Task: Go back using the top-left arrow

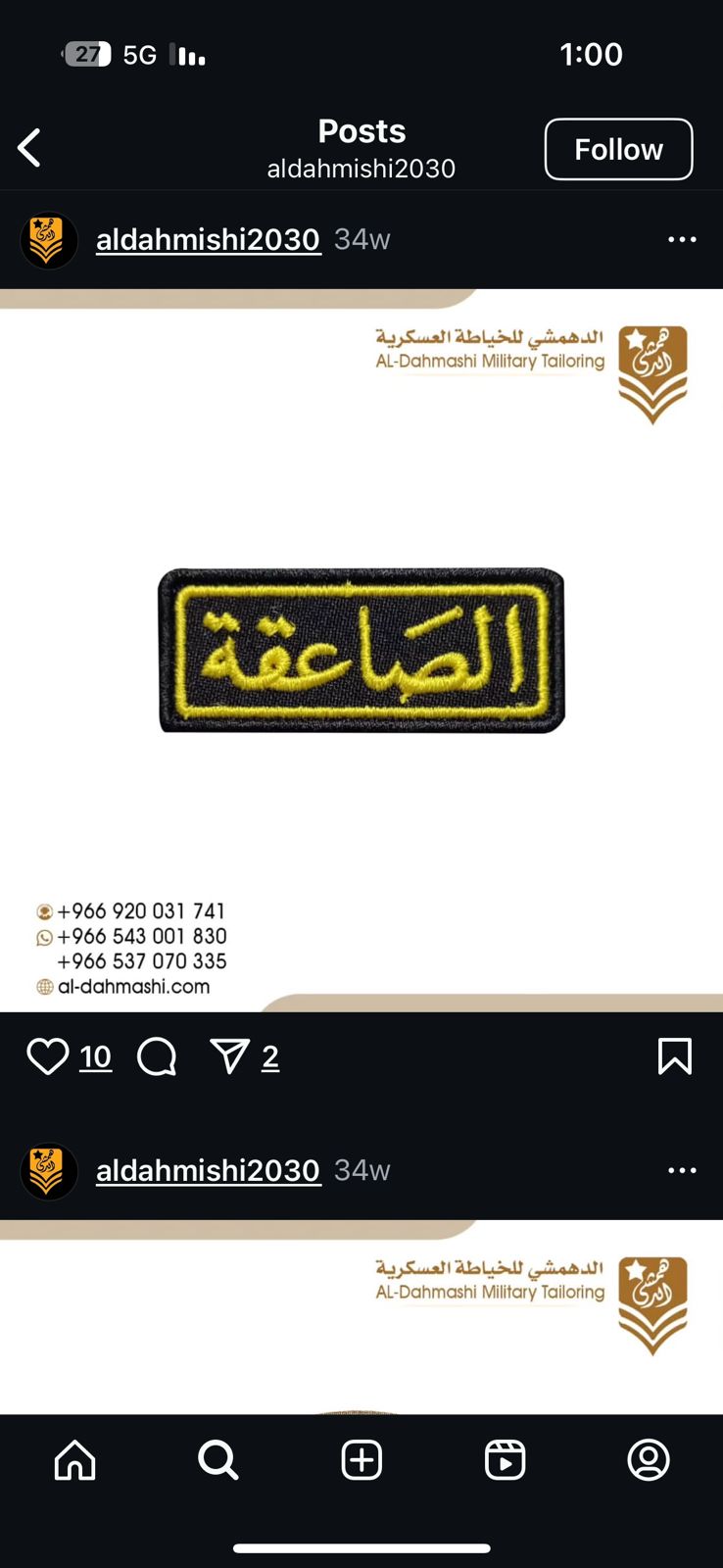Action: tap(29, 149)
